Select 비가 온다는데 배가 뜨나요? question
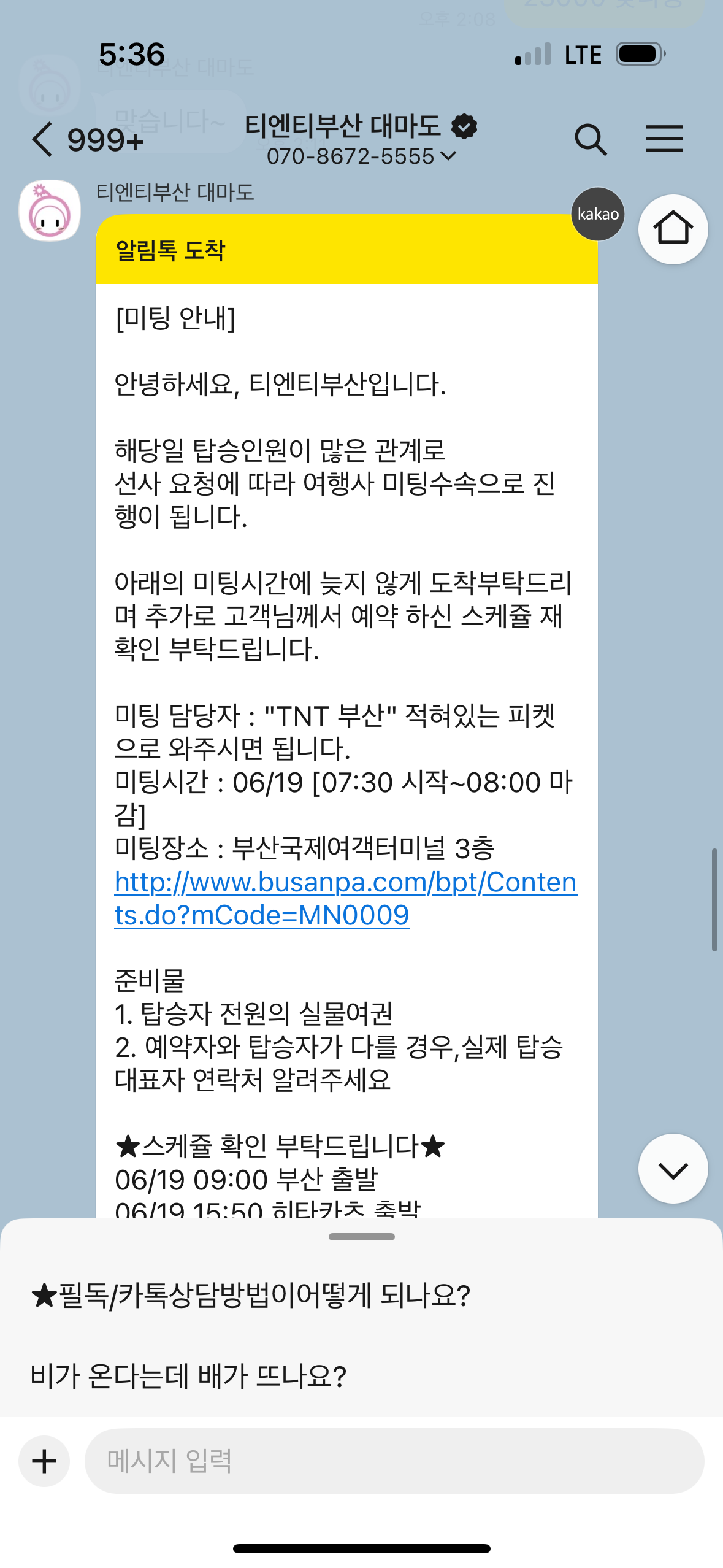This screenshot has height=1568, width=723. 188,1376
